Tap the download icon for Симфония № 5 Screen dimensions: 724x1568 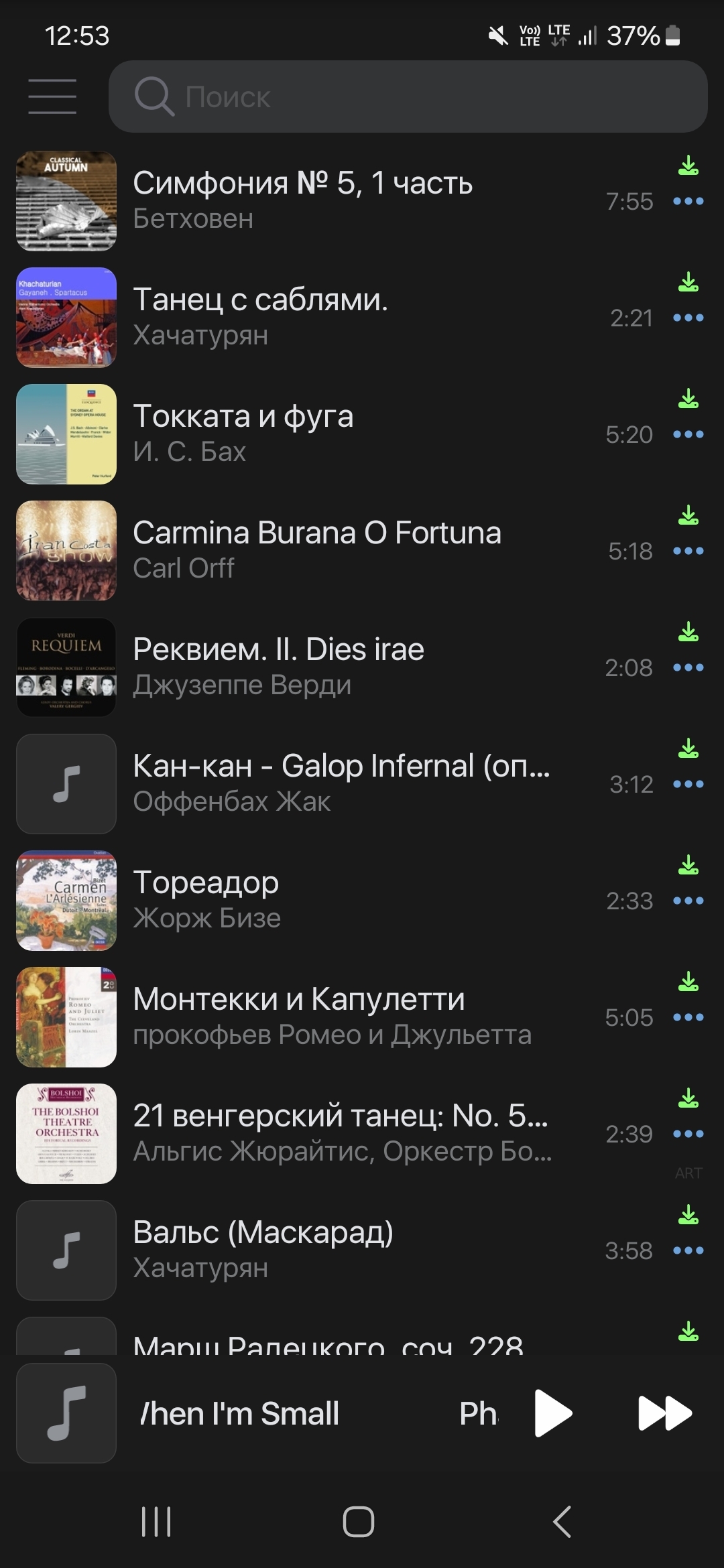click(x=688, y=166)
